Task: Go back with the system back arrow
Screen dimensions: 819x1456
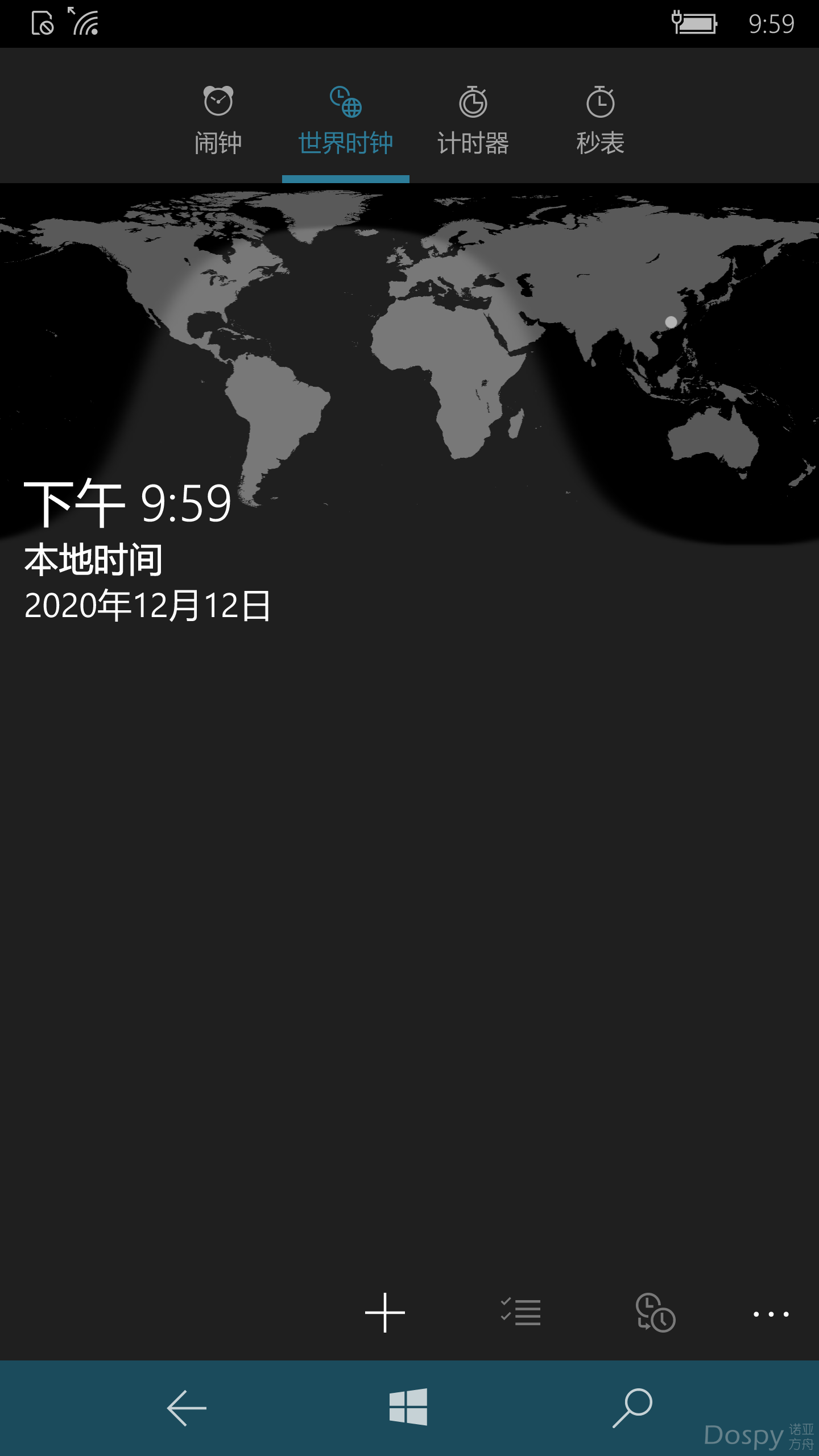Action: (x=187, y=1408)
